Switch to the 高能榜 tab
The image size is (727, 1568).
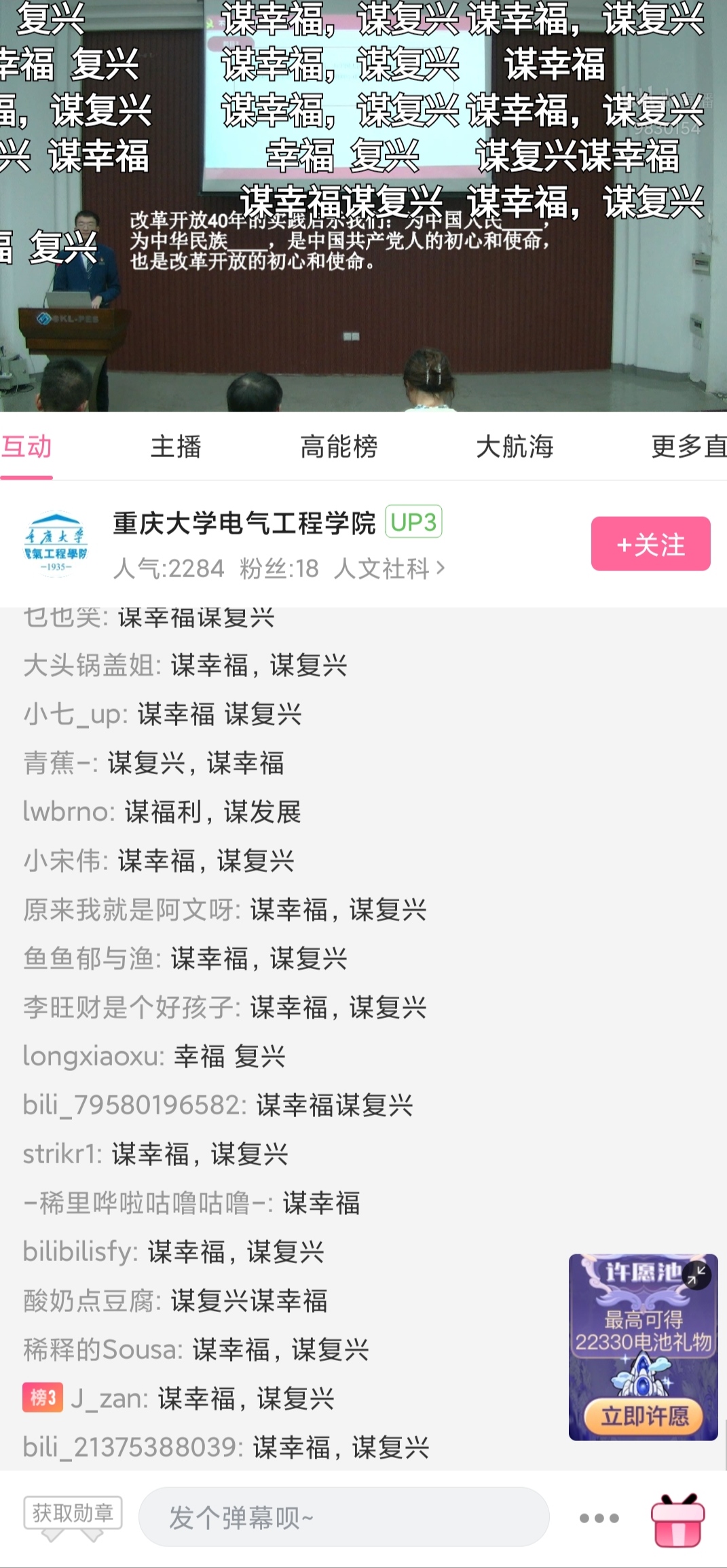click(339, 447)
